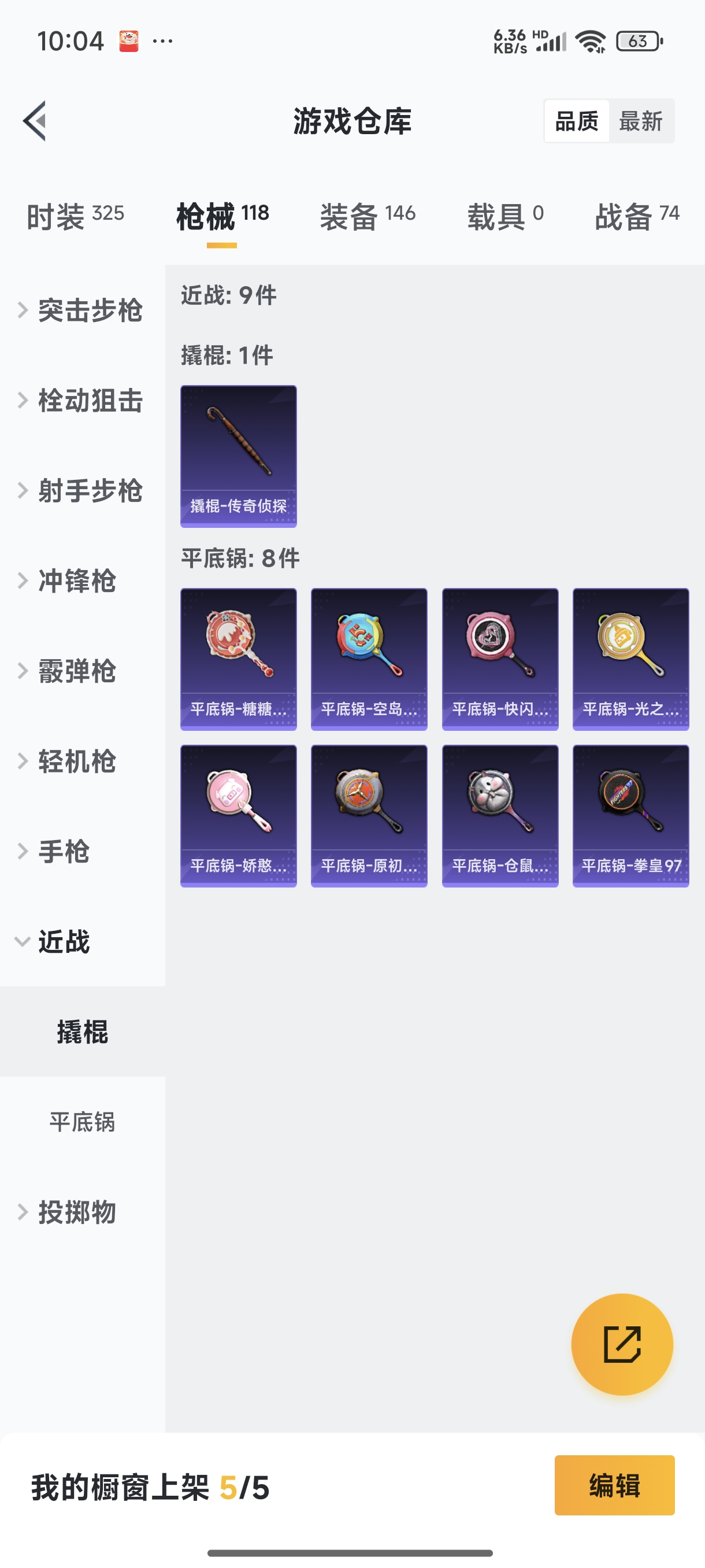Select the 平底锅 sidebar entry
The width and height of the screenshot is (705, 1568).
coord(81,1123)
